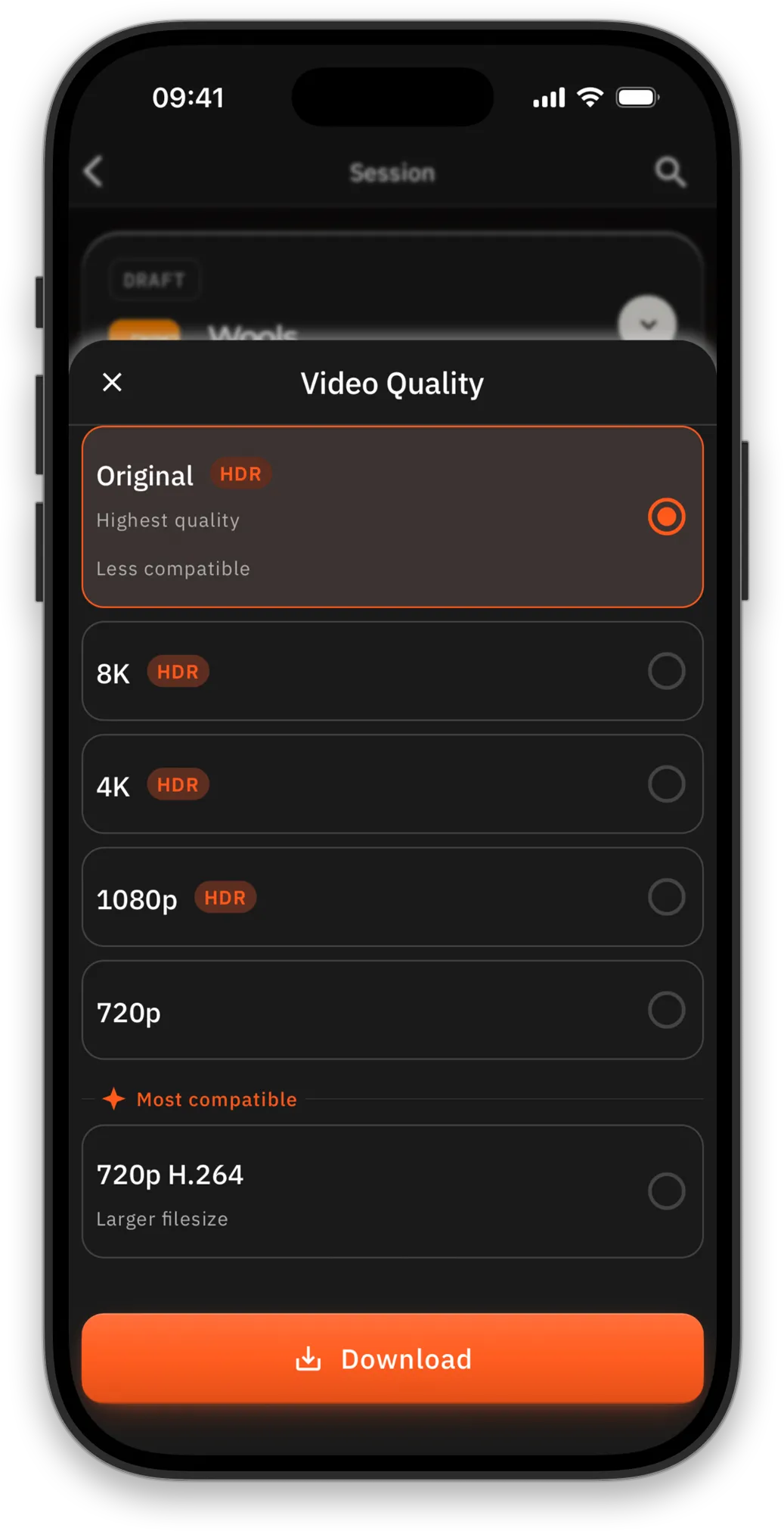Tap the Download button
Screen dimensions: 784x1531
392,1359
